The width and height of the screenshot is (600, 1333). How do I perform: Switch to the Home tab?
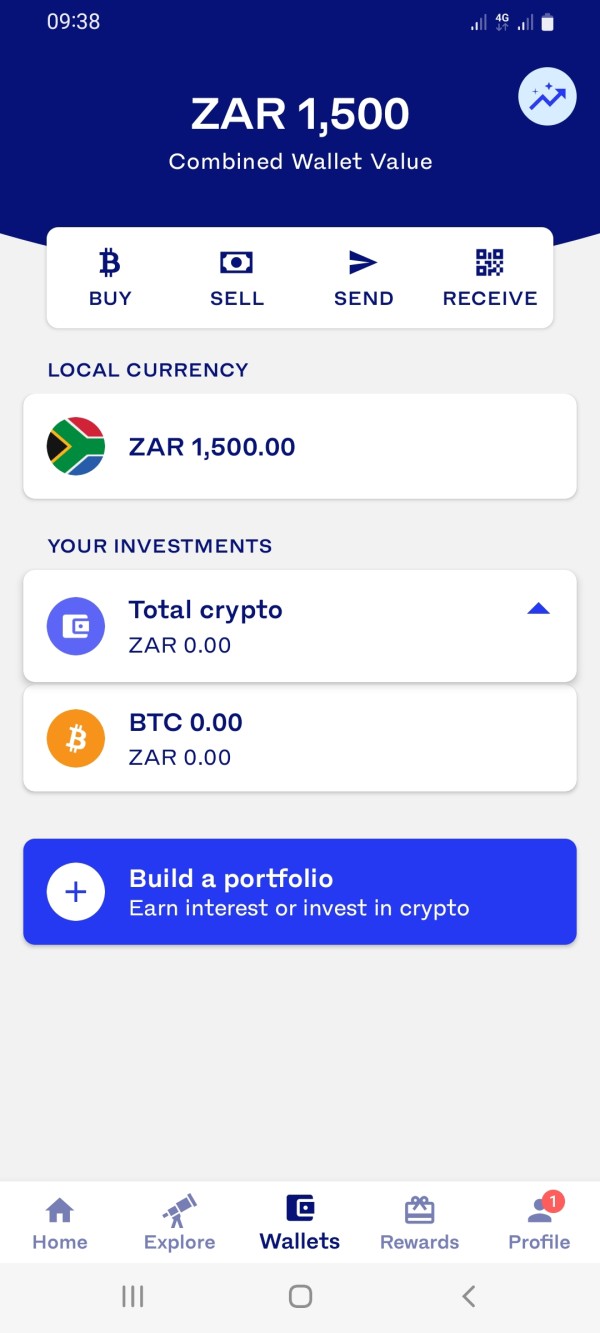point(60,1224)
